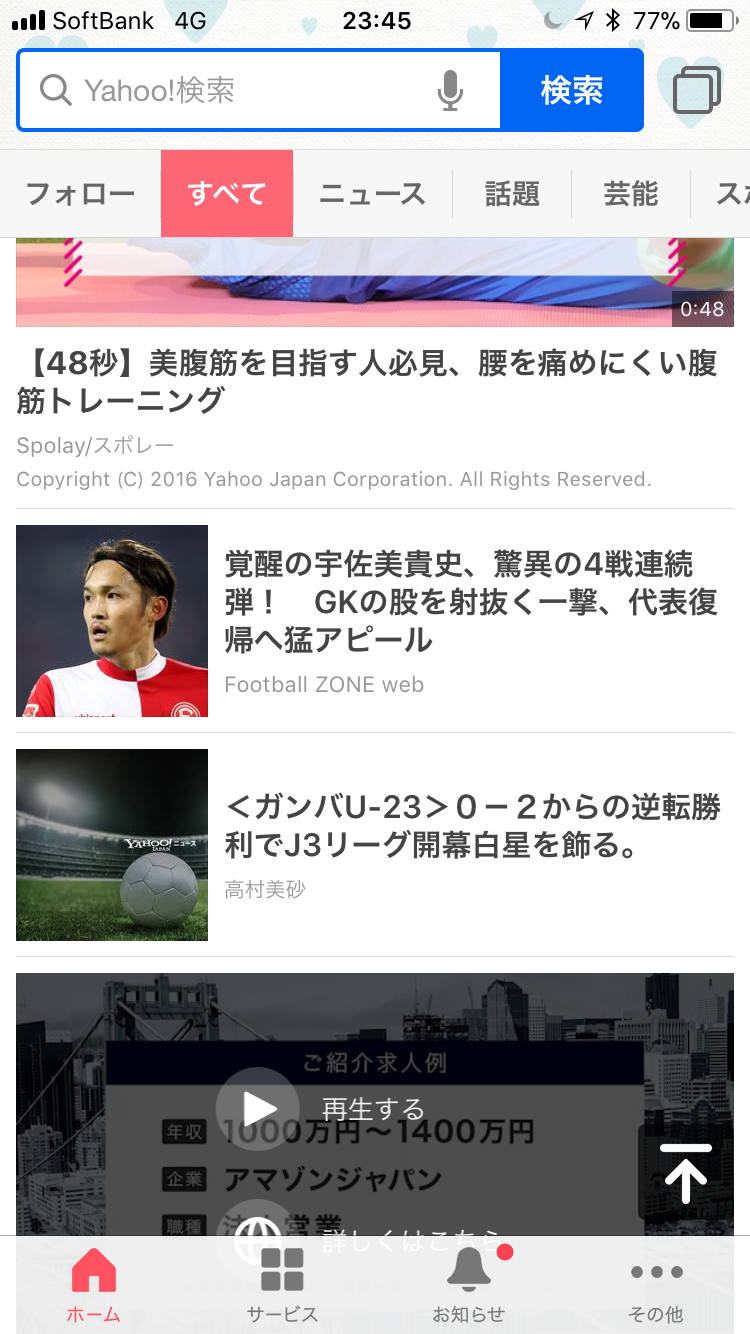Start voice search with the microphone

tap(450, 91)
